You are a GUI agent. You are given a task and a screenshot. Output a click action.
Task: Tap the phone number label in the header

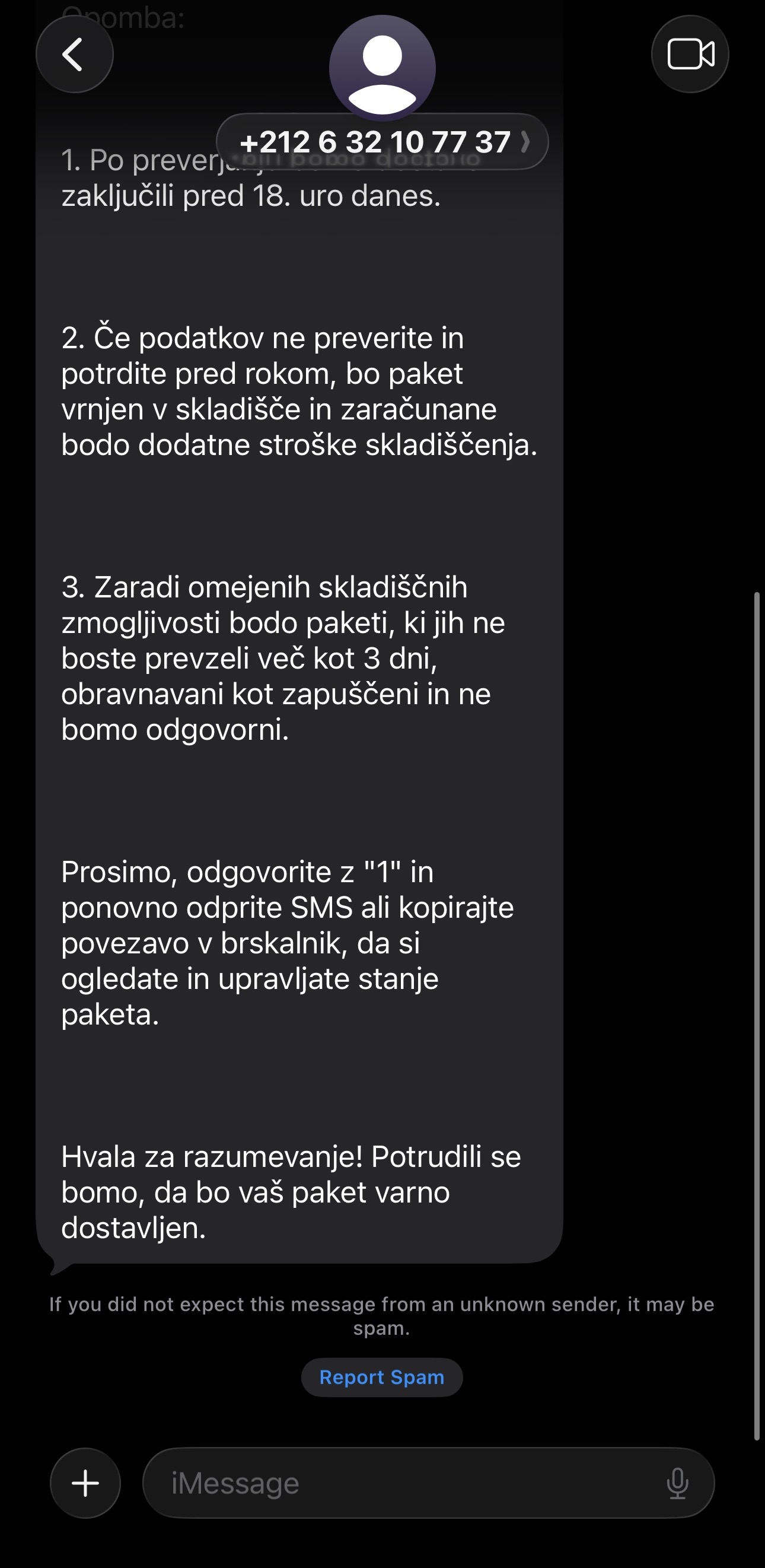[375, 142]
